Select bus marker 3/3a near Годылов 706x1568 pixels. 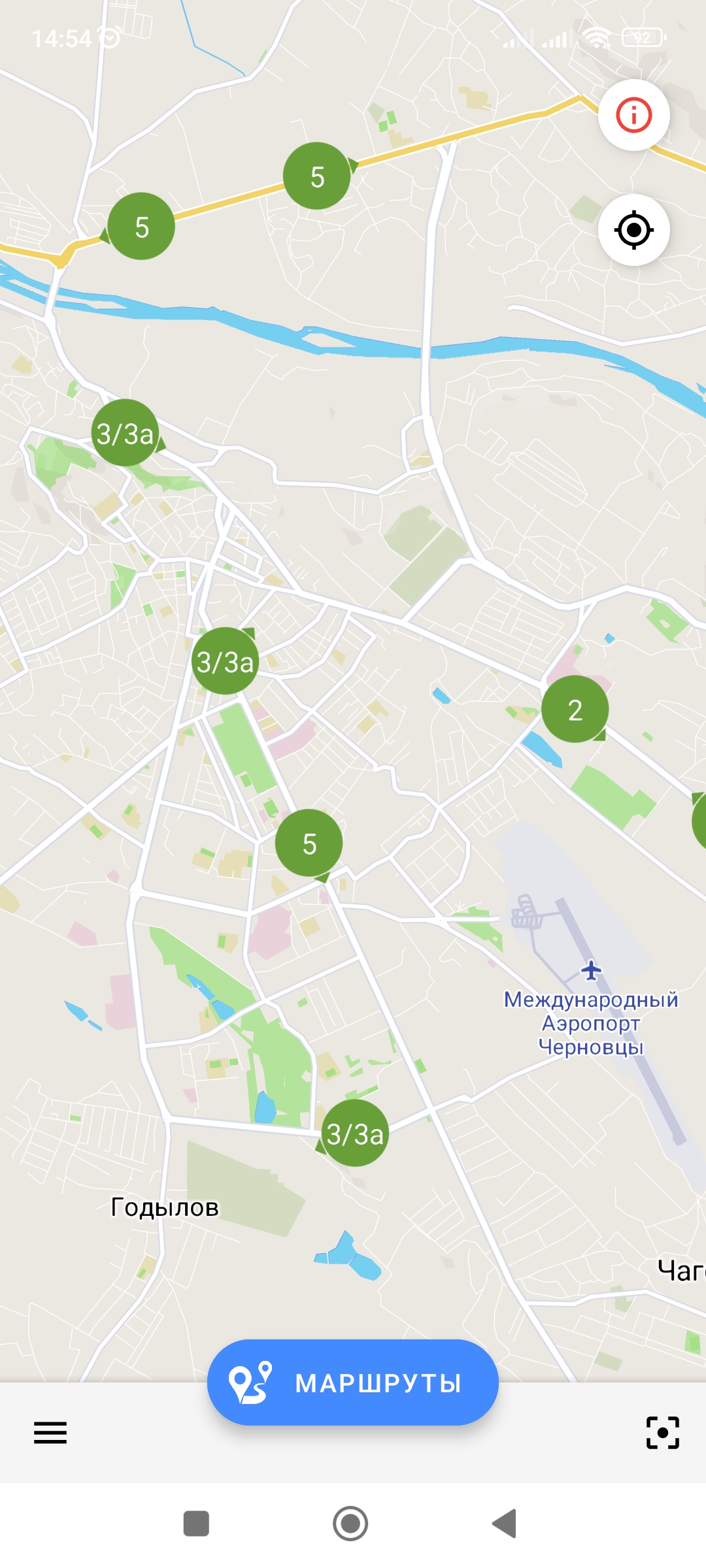pyautogui.click(x=355, y=1134)
